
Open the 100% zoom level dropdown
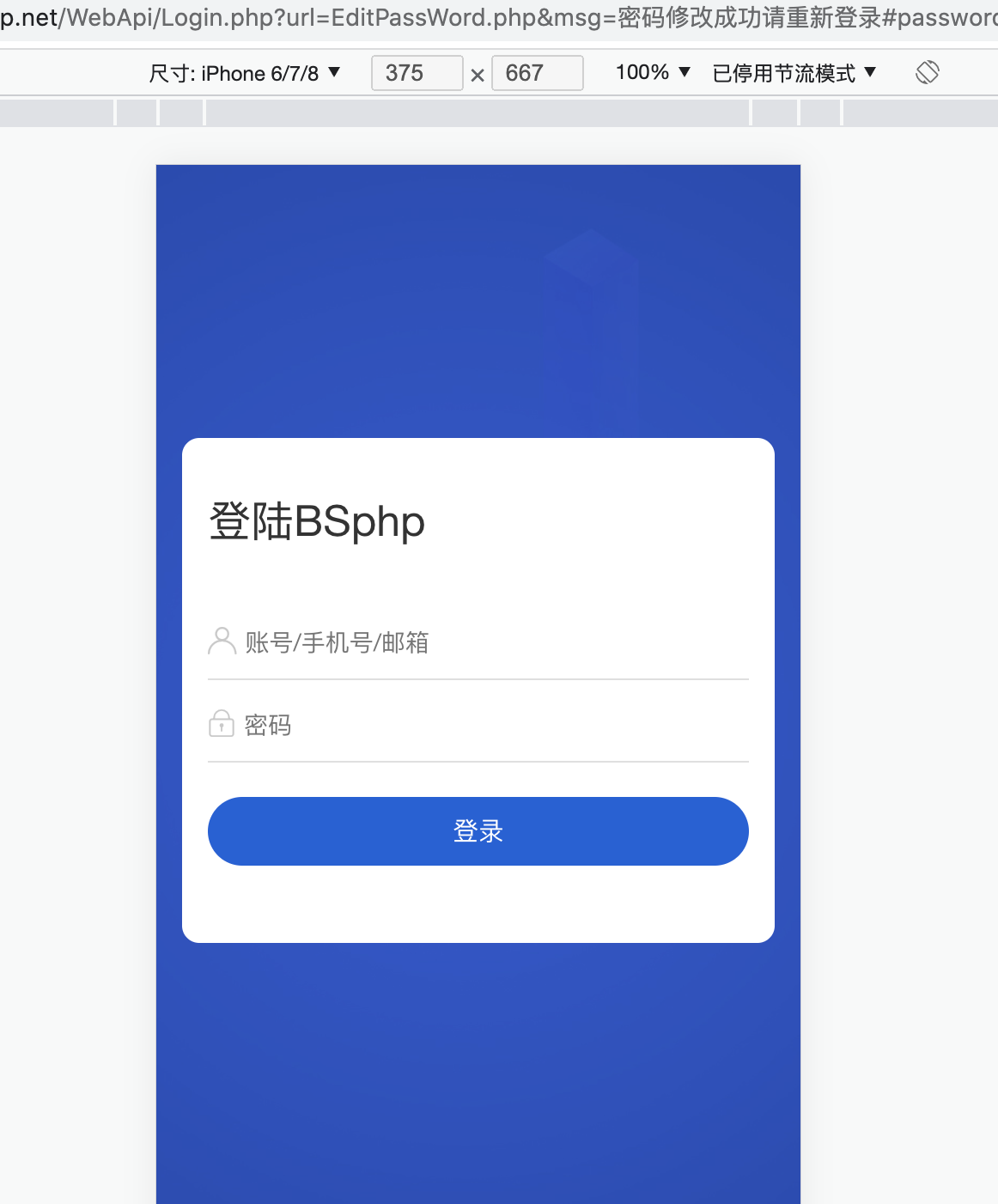(651, 72)
